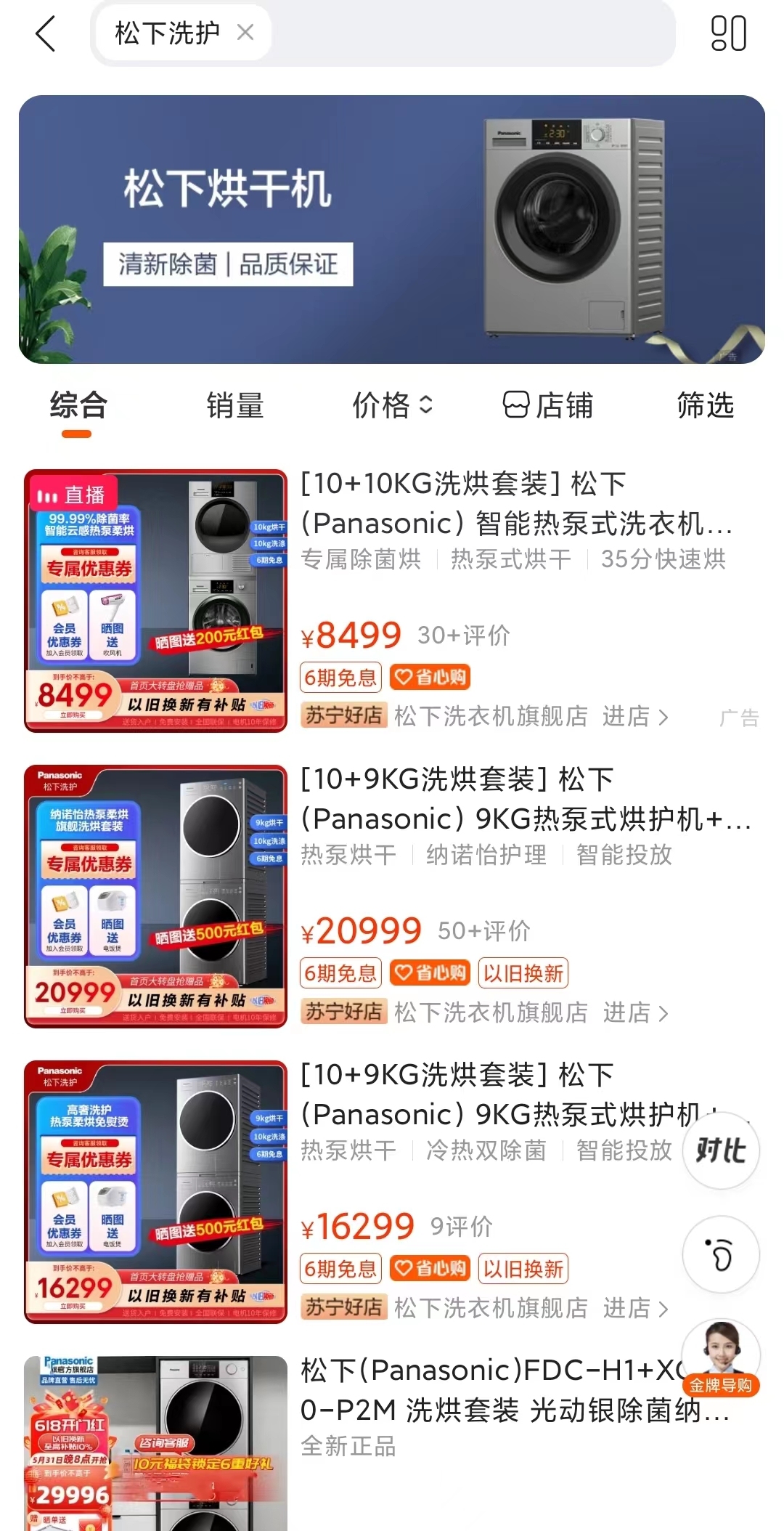Open the 筛选 filter panel
The height and width of the screenshot is (1531, 784).
pyautogui.click(x=706, y=405)
